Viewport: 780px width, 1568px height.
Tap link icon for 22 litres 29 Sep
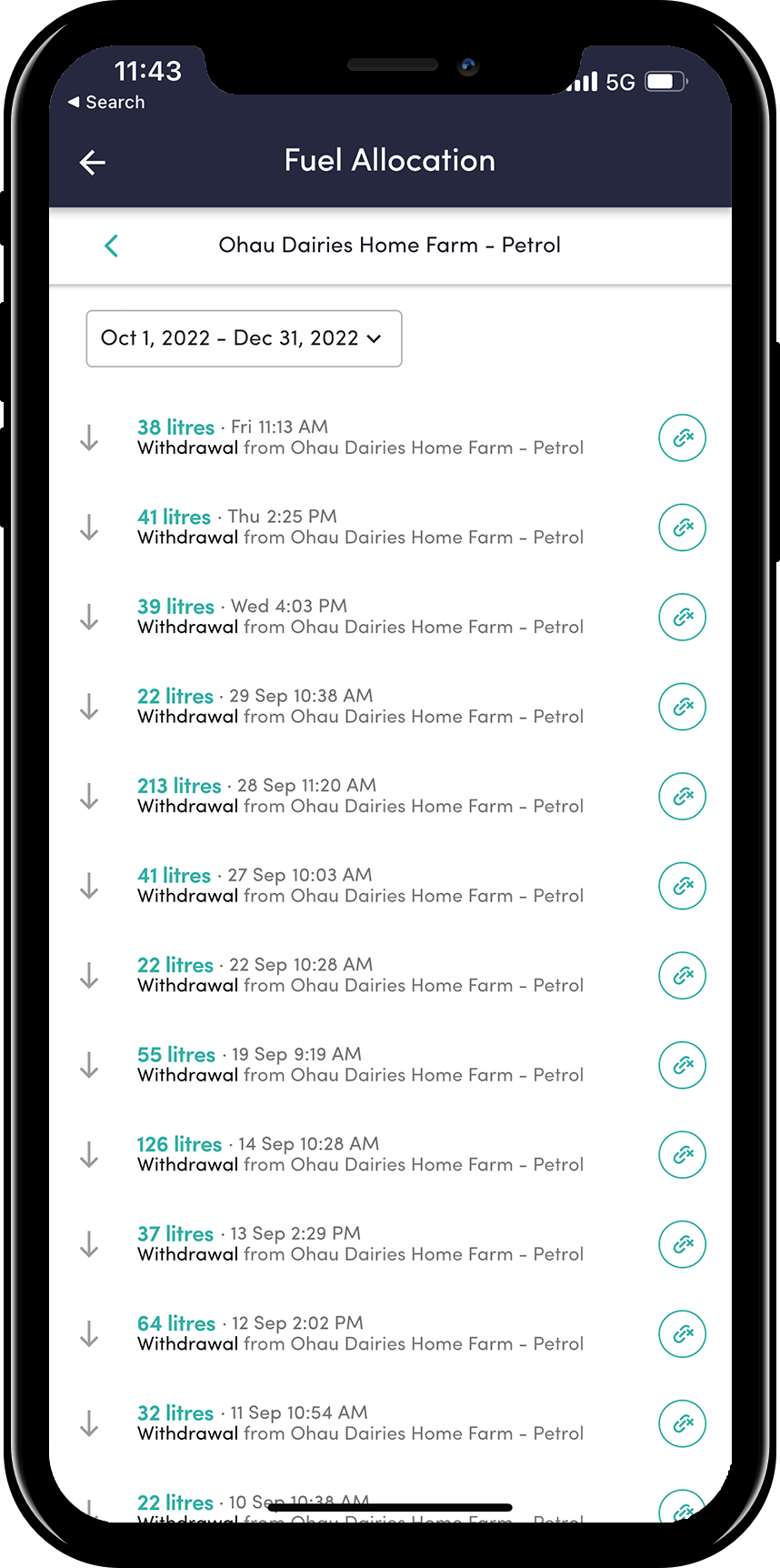[682, 707]
